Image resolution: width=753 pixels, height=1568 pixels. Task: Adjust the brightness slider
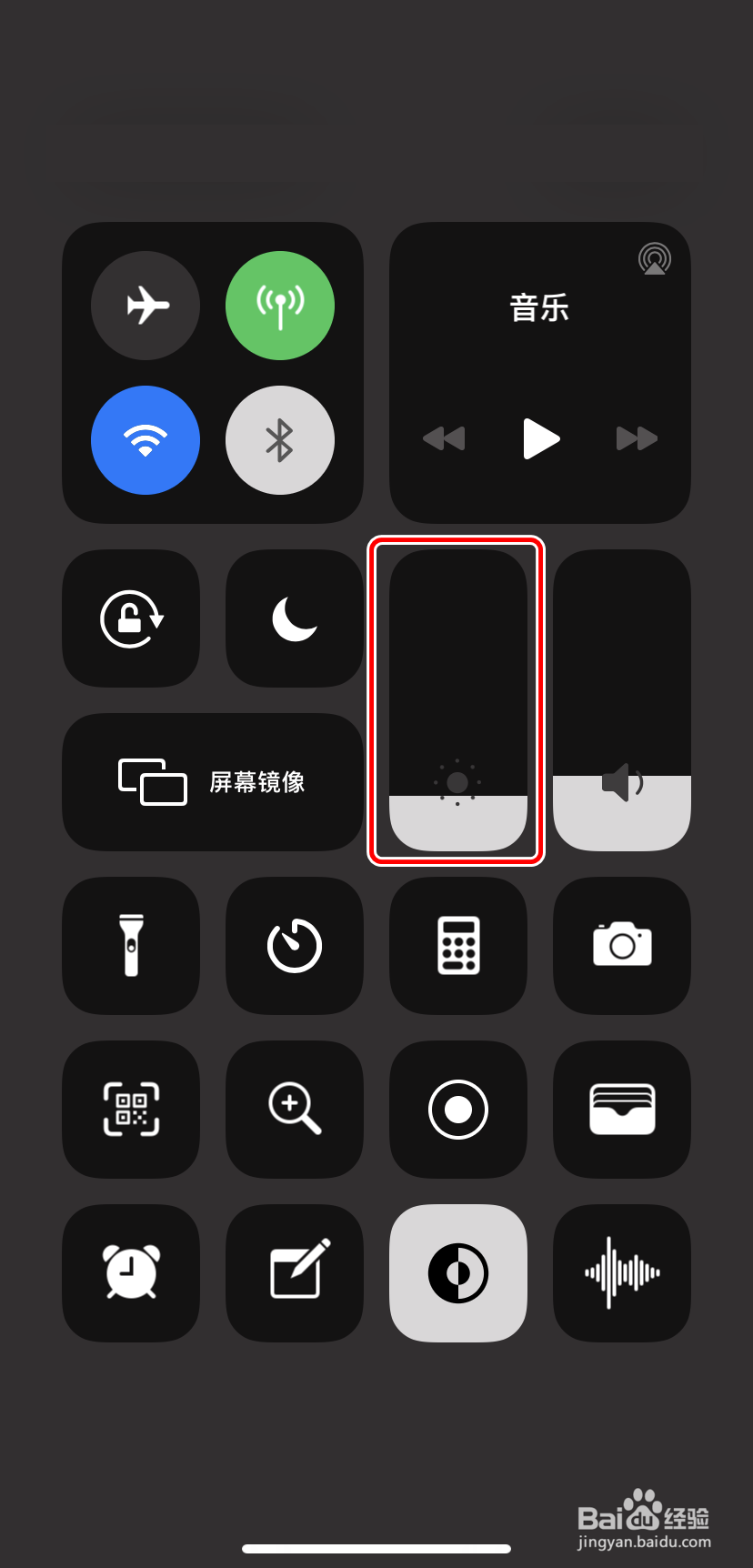(x=457, y=700)
